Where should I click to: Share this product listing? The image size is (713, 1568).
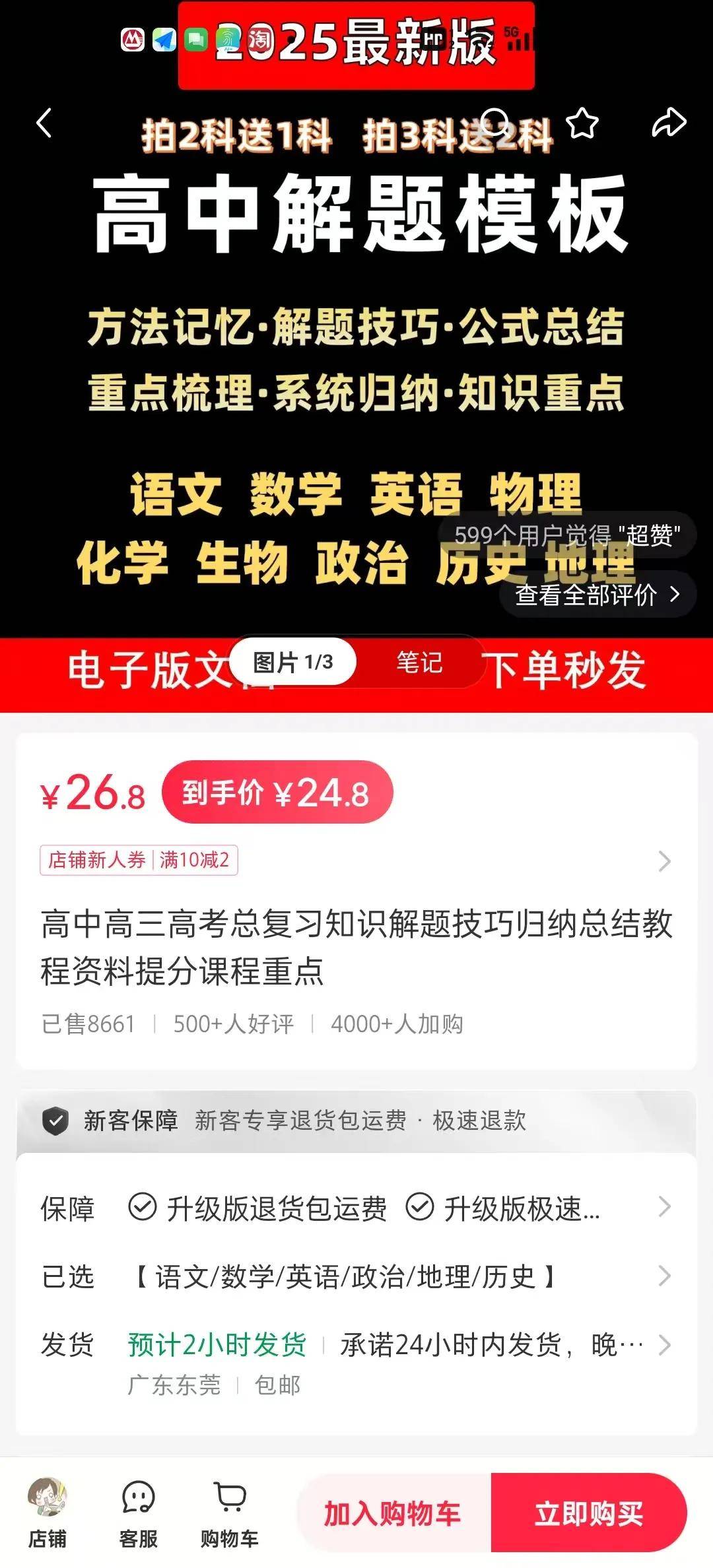coord(668,123)
